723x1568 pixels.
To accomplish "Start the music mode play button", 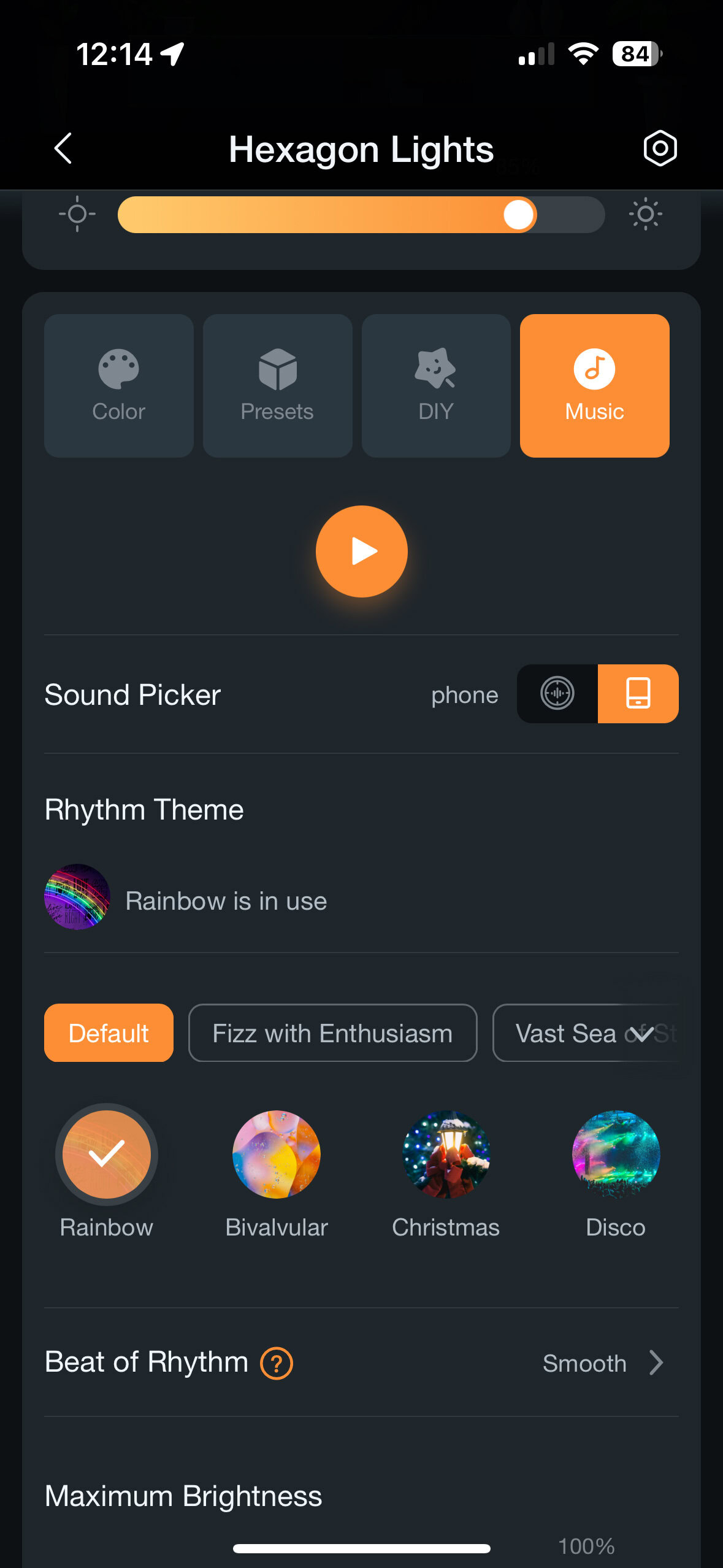I will [x=362, y=551].
